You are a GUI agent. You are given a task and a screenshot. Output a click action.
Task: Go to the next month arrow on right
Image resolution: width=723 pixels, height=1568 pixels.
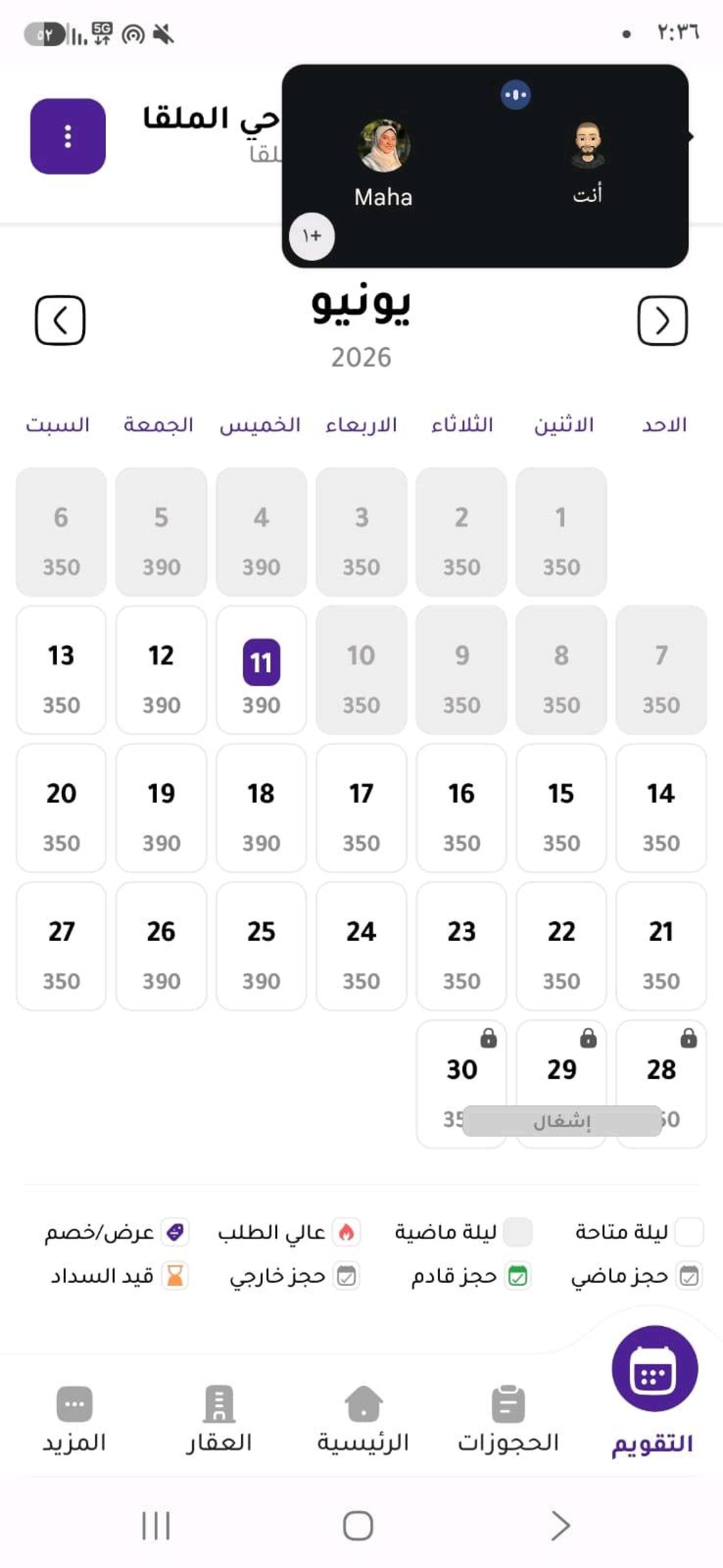click(x=662, y=321)
